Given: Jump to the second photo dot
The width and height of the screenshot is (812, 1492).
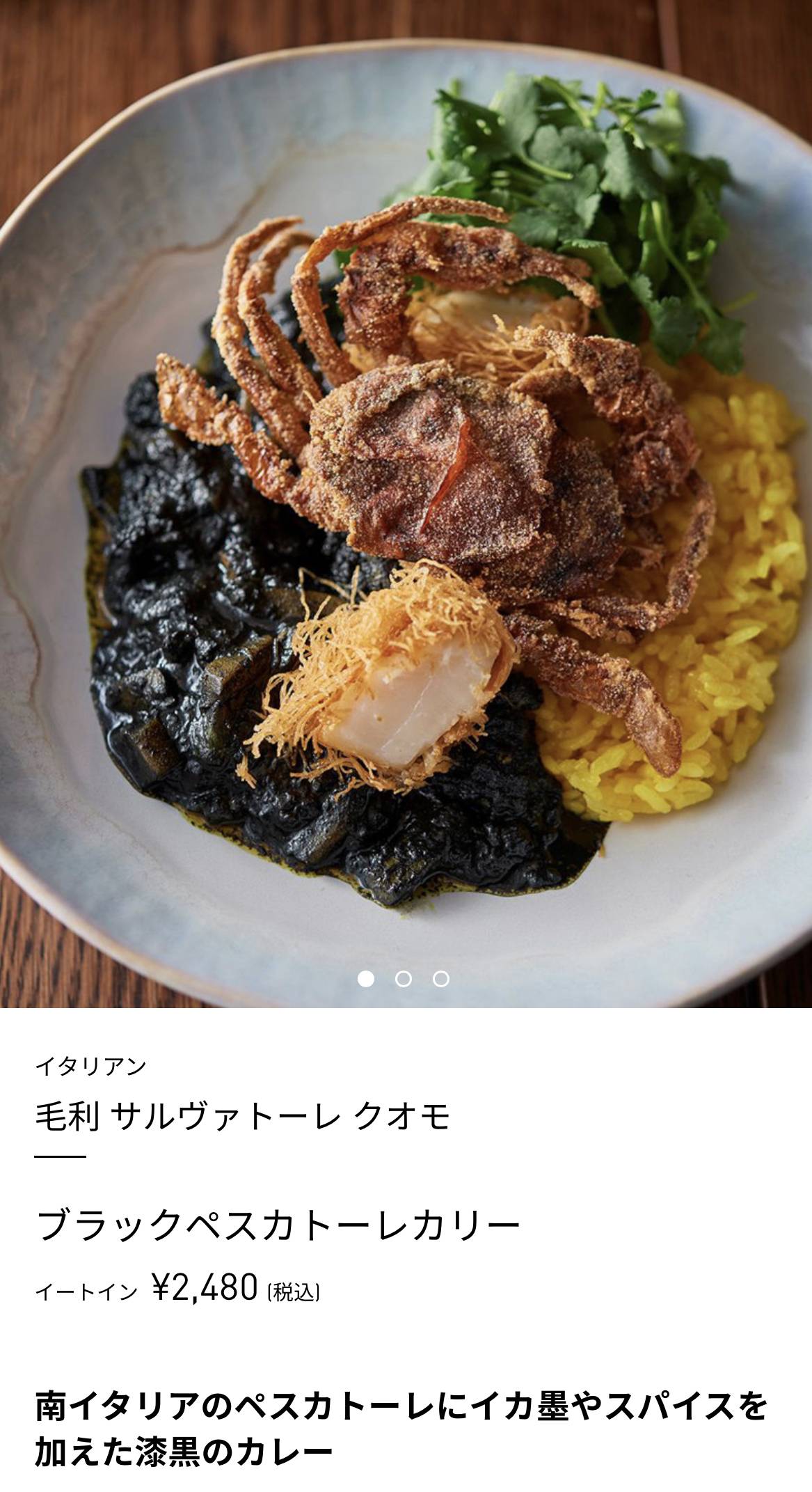Looking at the screenshot, I should click(x=403, y=979).
